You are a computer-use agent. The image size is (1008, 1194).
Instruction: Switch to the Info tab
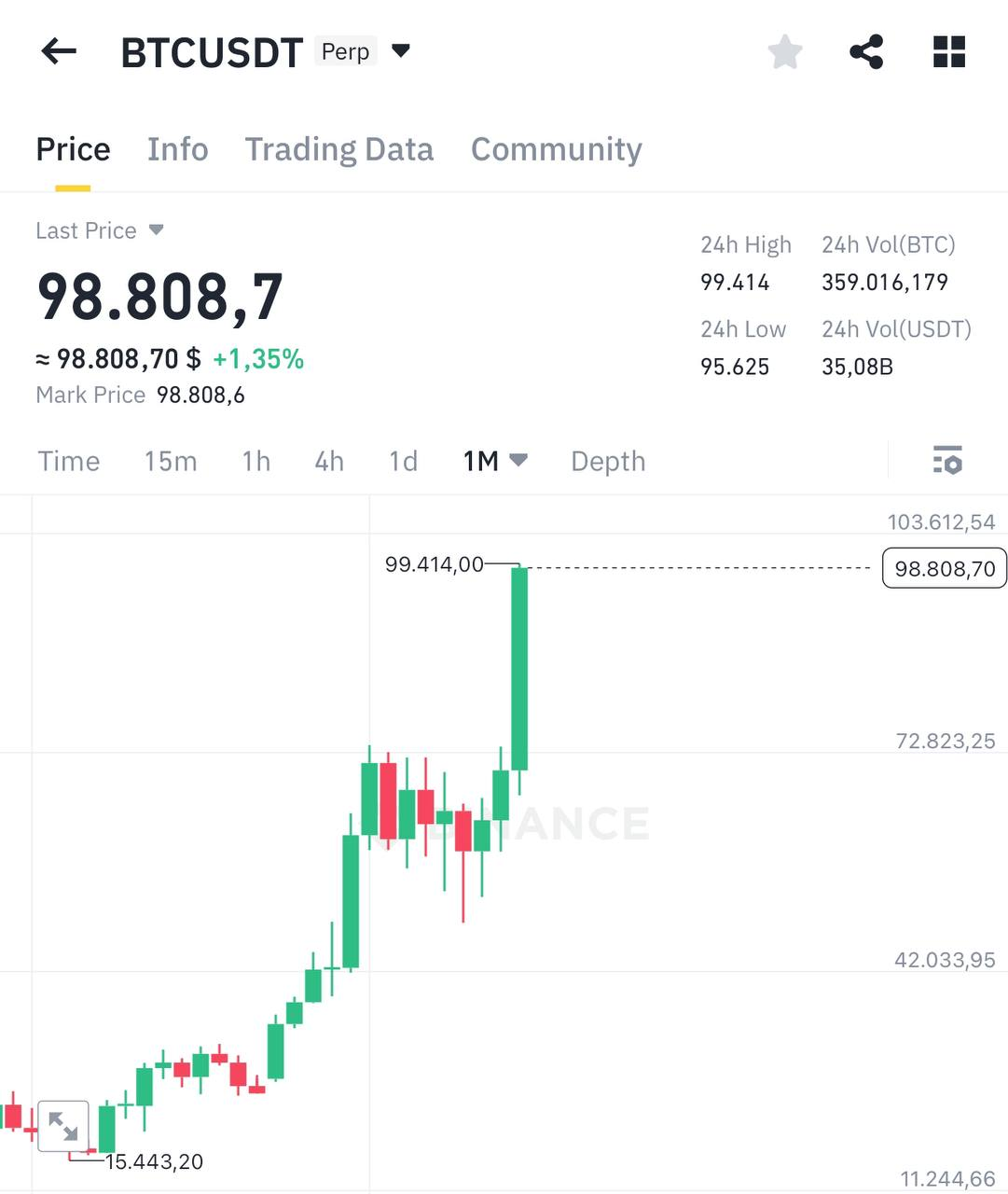(x=177, y=149)
